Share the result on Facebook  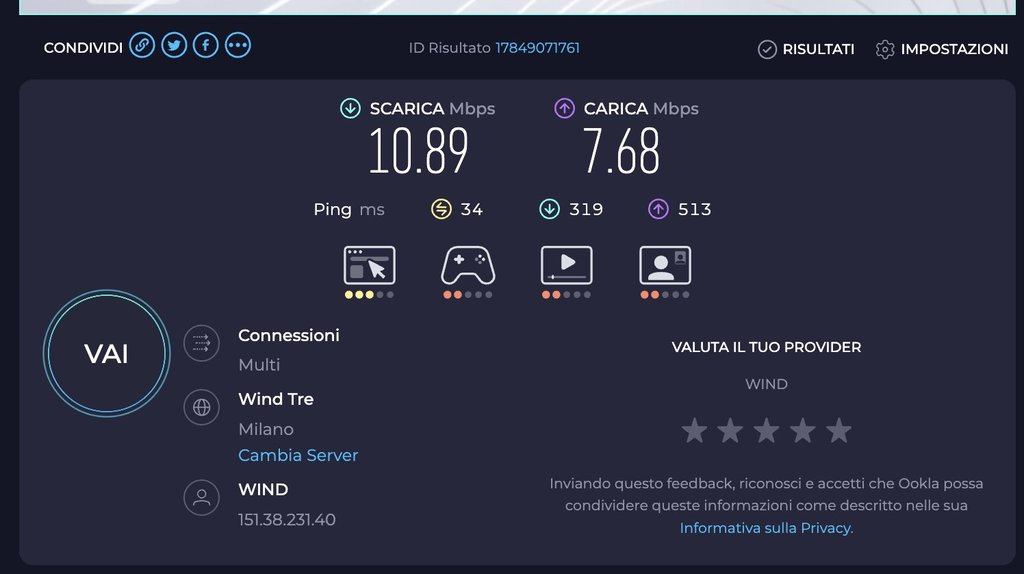point(206,46)
